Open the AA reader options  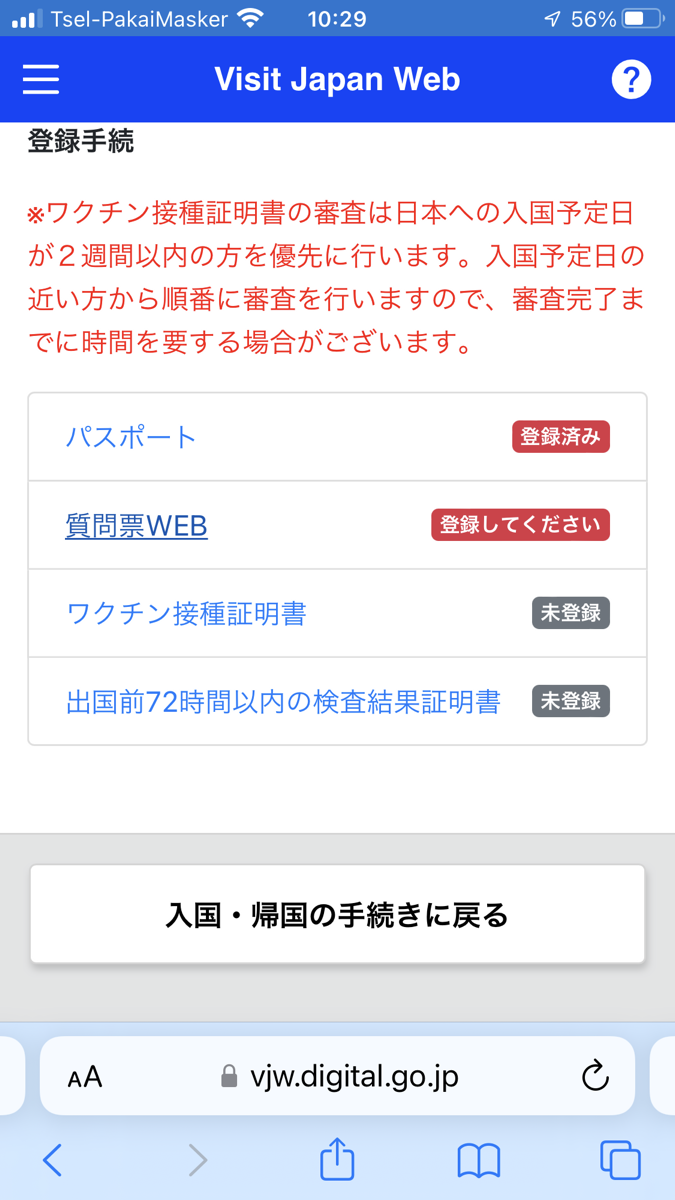click(85, 1077)
